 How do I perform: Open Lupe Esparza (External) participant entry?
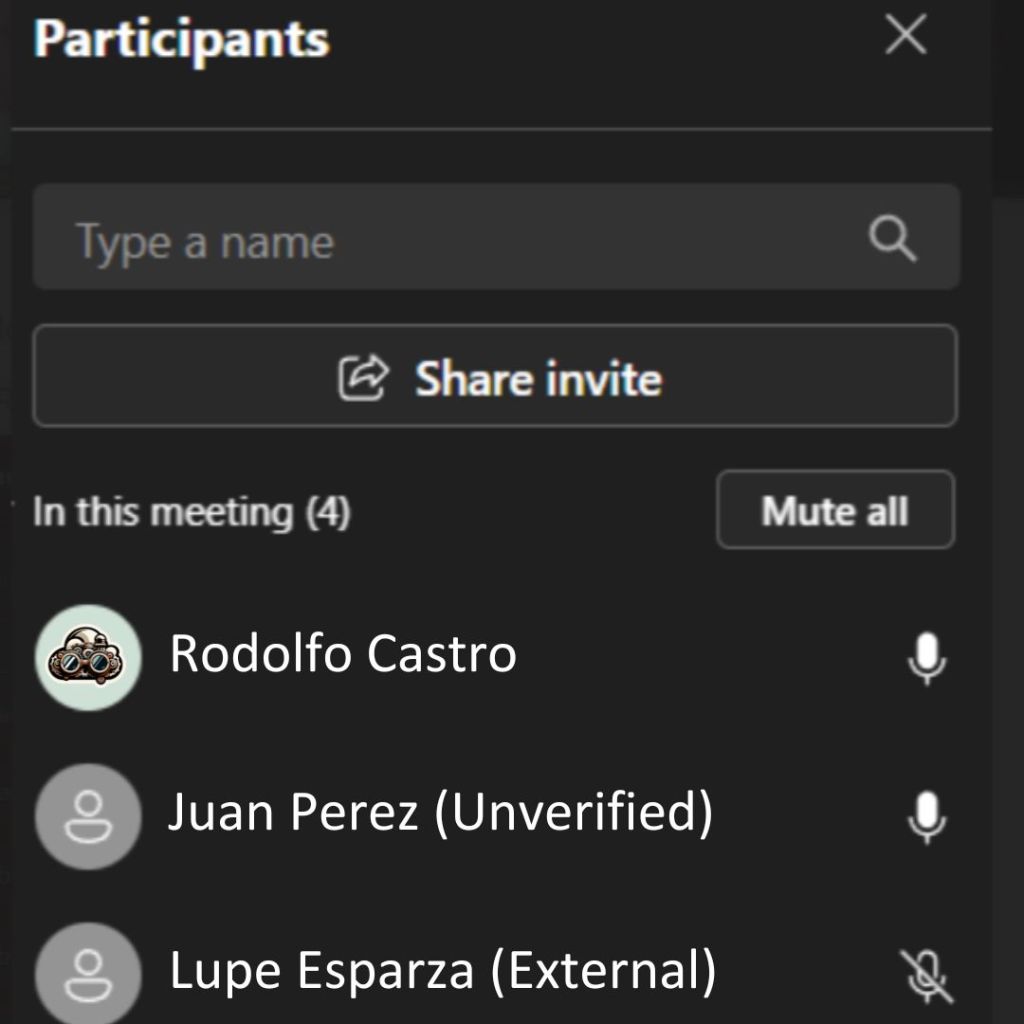point(442,971)
